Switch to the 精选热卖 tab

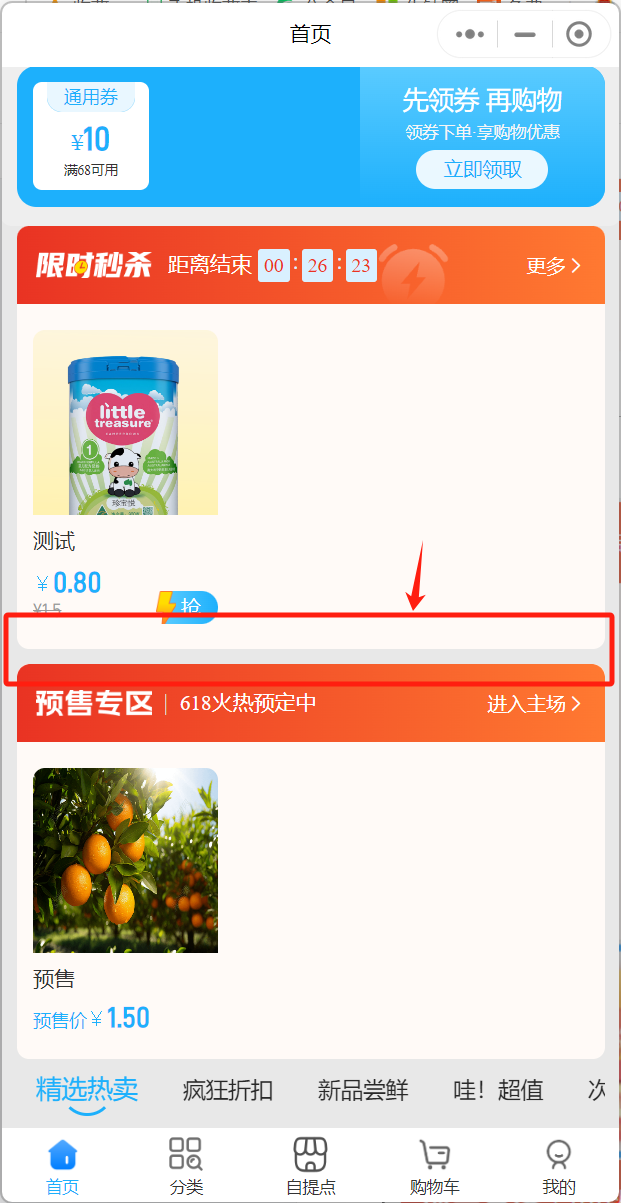(x=87, y=1089)
